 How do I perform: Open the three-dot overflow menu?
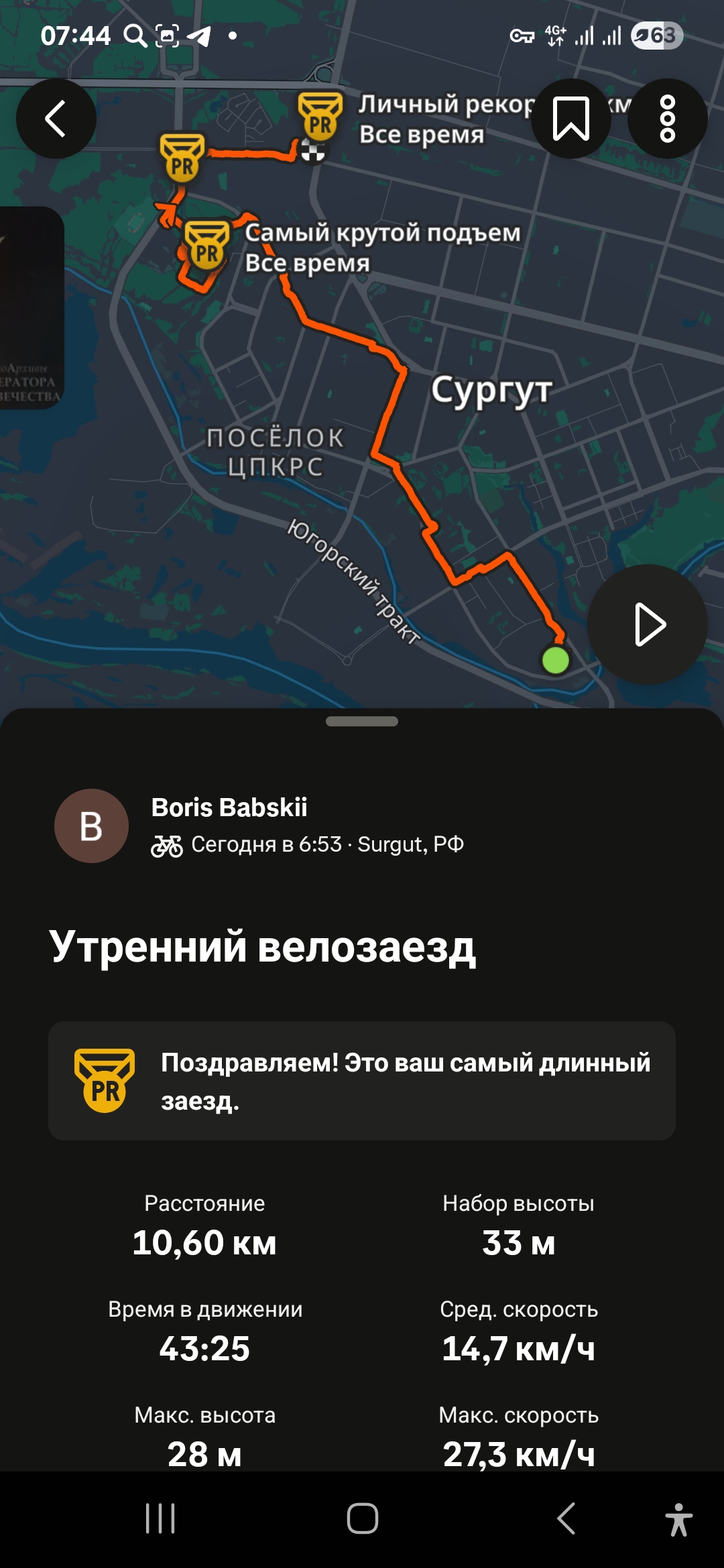point(668,119)
